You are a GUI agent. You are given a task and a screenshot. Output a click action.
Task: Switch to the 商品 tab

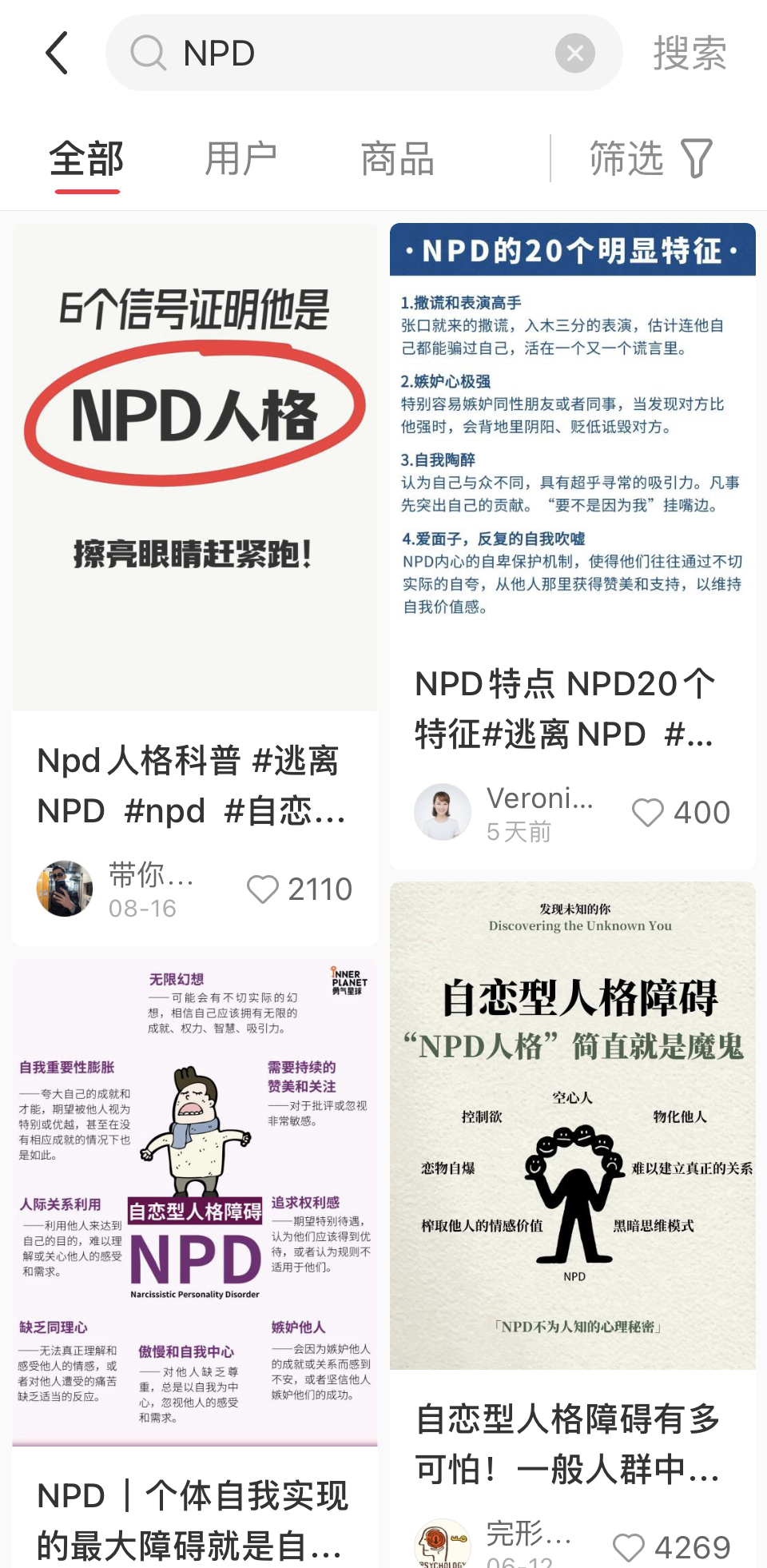point(397,158)
